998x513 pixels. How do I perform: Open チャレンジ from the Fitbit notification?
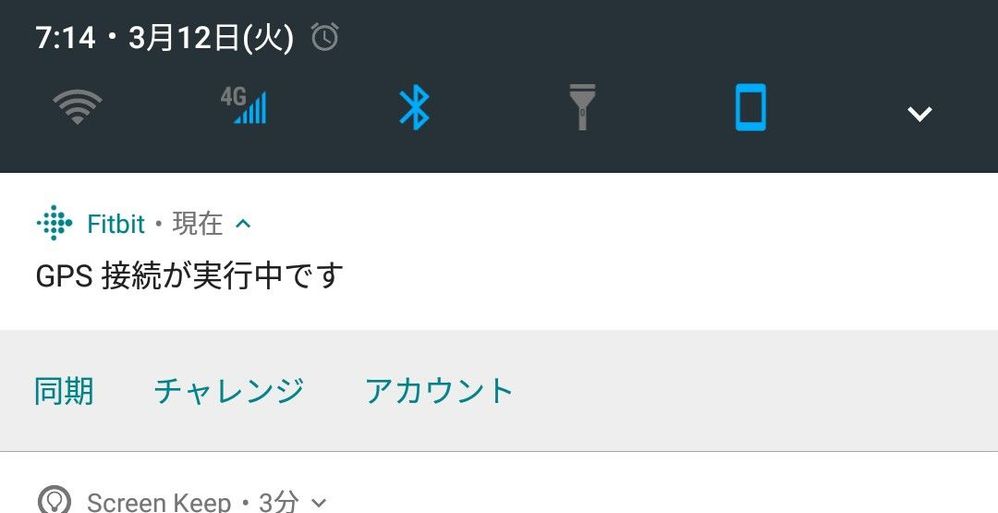[x=229, y=390]
